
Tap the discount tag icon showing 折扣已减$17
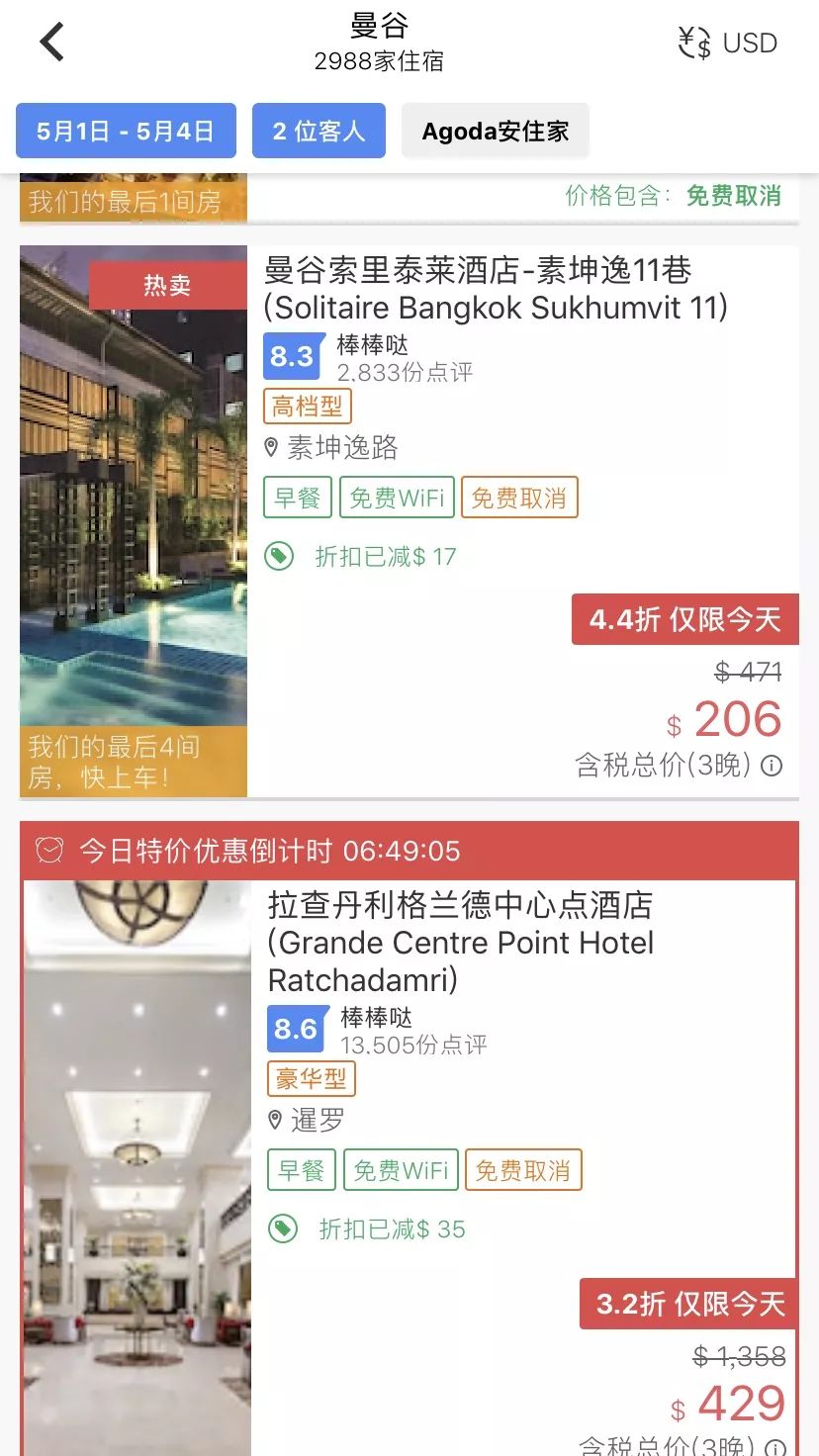pos(280,556)
